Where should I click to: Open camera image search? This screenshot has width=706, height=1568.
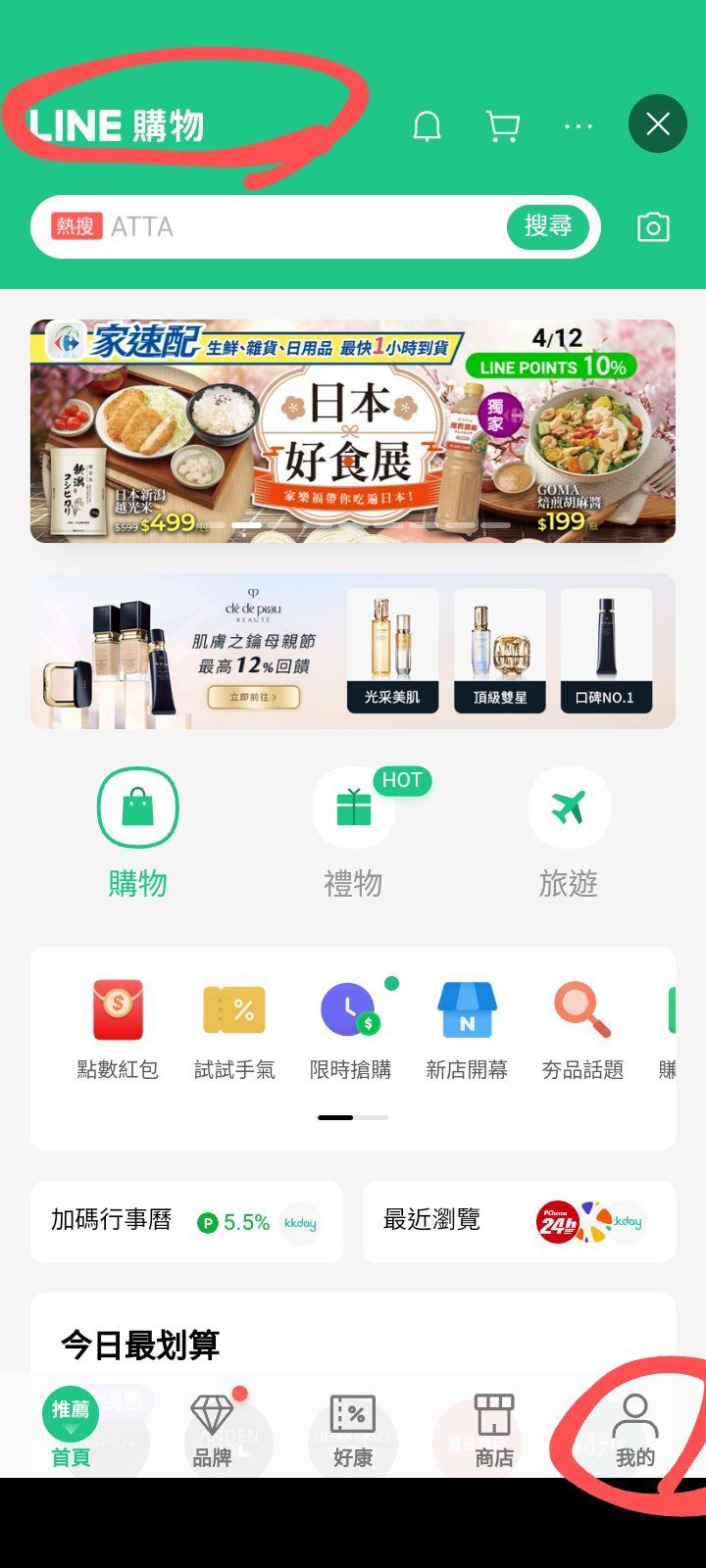click(x=653, y=227)
